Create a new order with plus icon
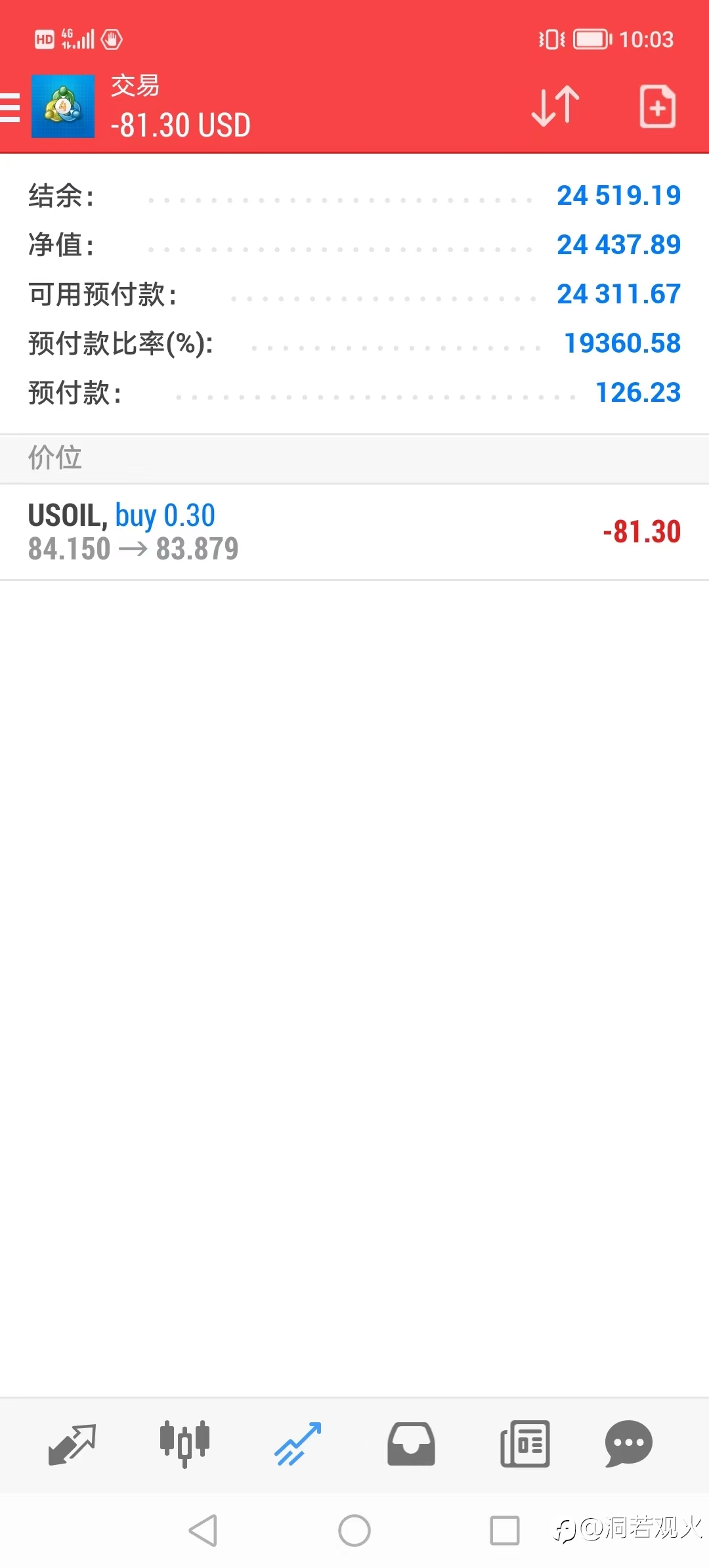The image size is (709, 1568). [x=657, y=106]
